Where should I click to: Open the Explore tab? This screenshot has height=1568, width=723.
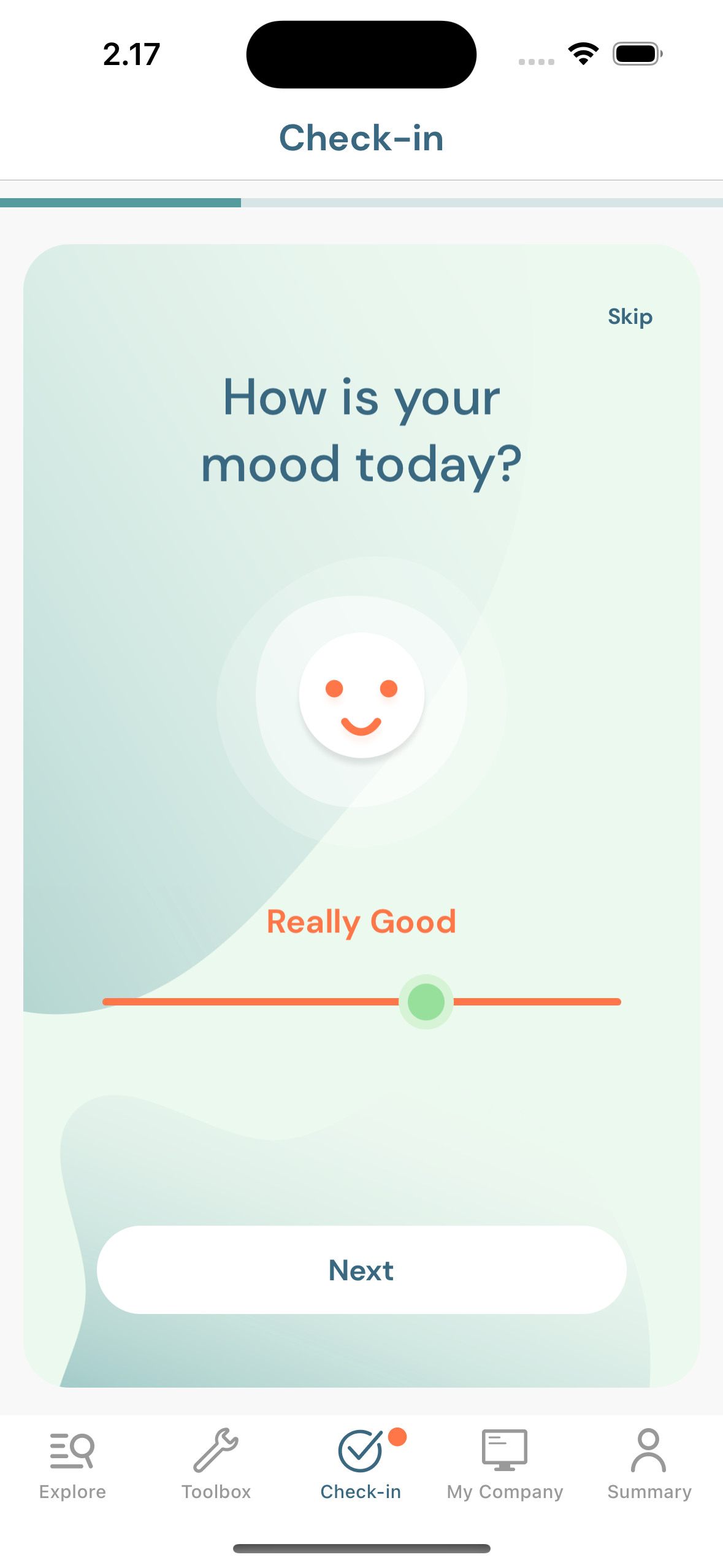click(x=72, y=1464)
